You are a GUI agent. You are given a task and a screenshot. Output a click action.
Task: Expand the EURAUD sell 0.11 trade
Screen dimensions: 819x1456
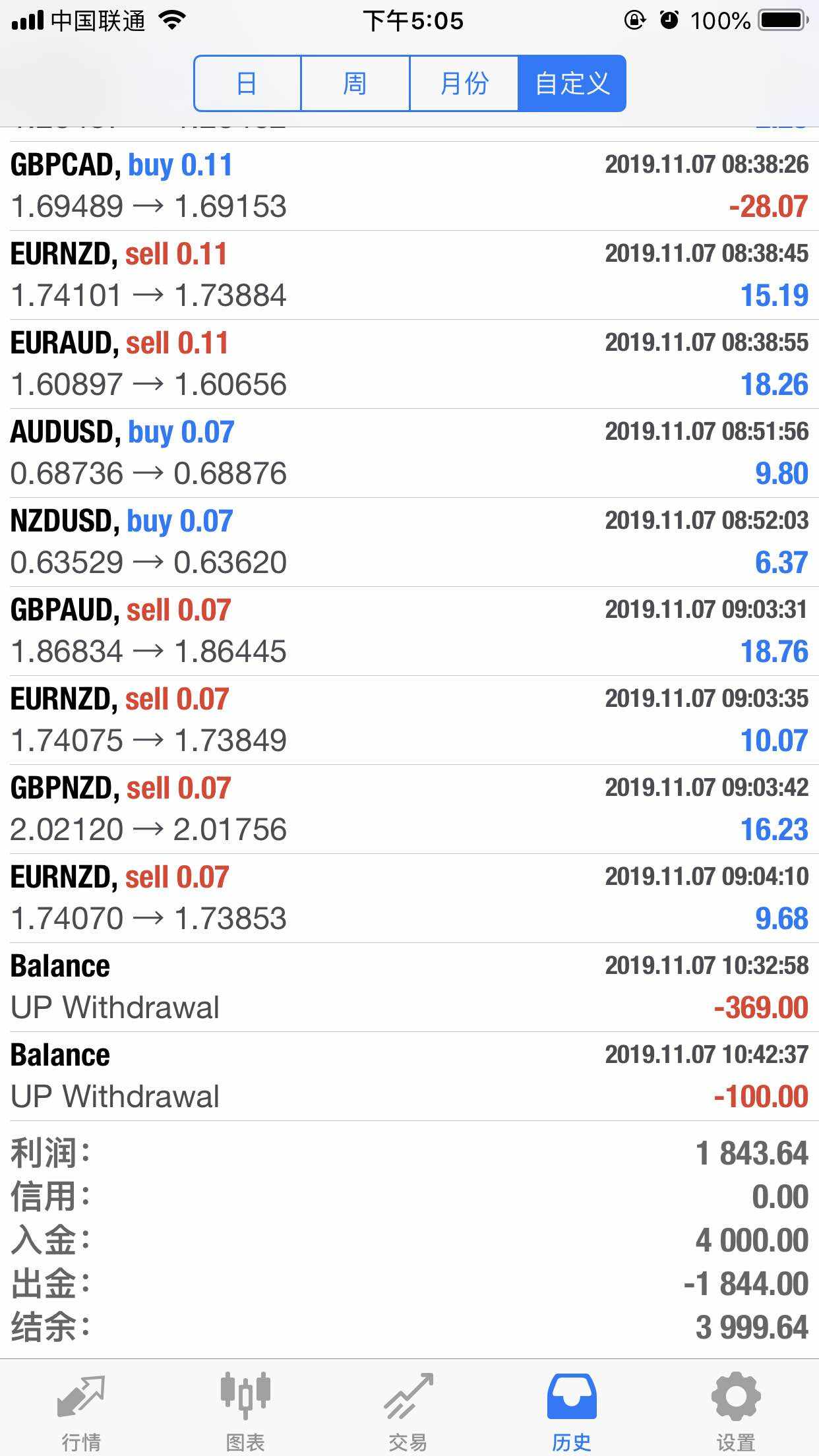pos(409,364)
